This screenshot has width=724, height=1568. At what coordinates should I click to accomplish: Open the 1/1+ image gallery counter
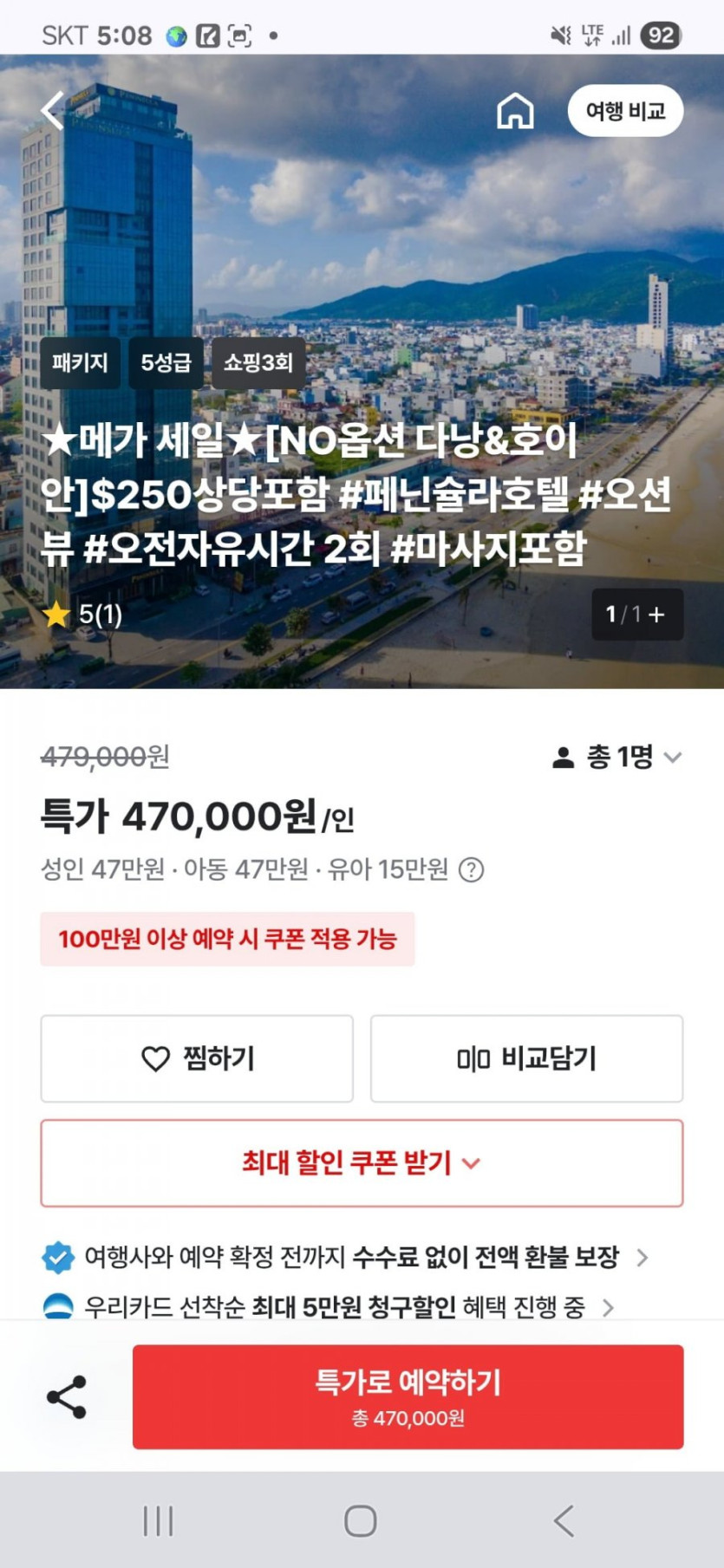637,615
